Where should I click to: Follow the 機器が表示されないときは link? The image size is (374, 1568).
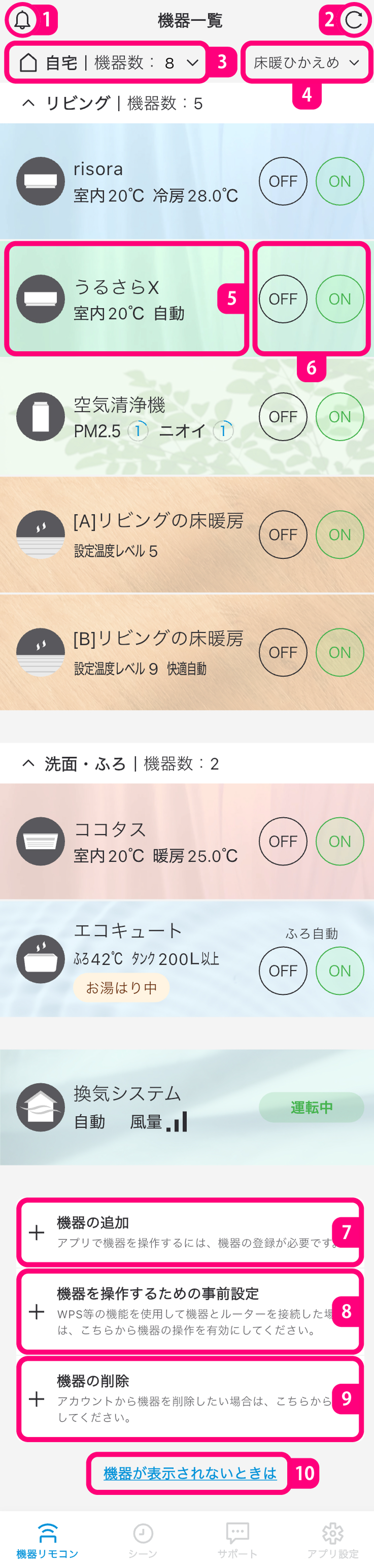click(190, 1473)
